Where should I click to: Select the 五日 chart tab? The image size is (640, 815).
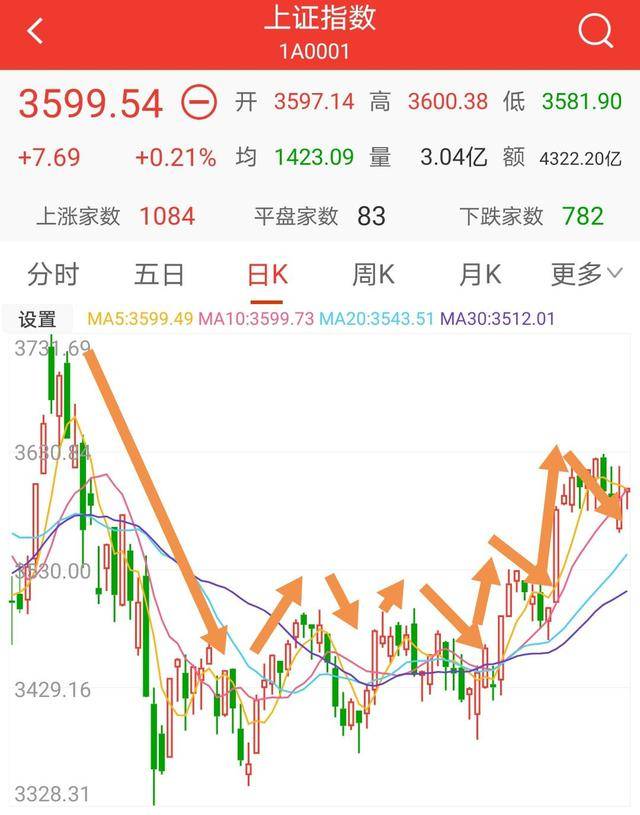(159, 274)
